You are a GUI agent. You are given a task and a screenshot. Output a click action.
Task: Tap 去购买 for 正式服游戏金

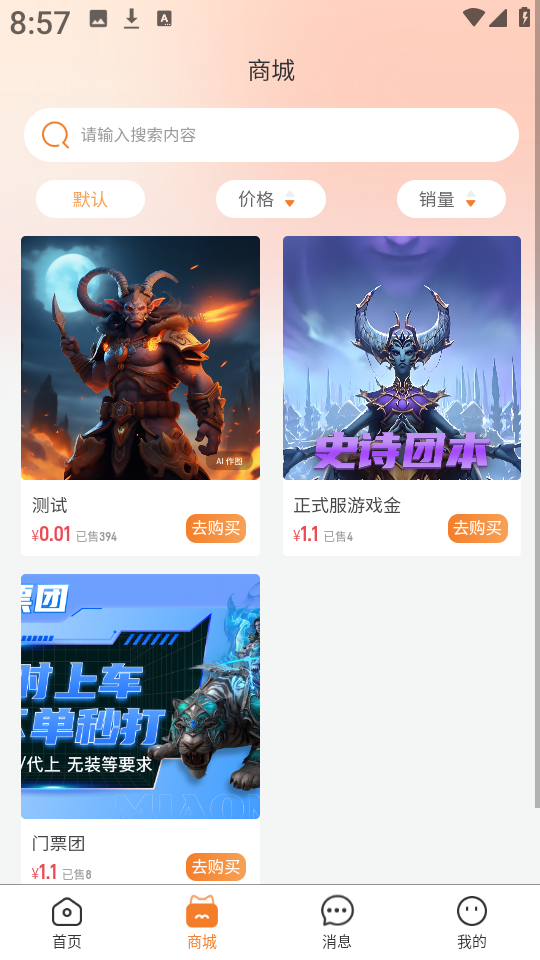click(x=478, y=528)
